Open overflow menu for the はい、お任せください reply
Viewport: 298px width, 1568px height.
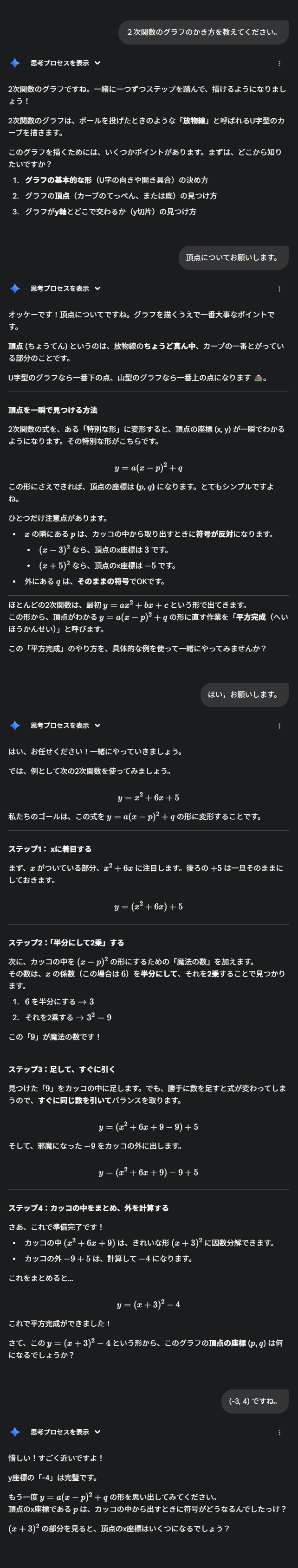pyautogui.click(x=279, y=726)
